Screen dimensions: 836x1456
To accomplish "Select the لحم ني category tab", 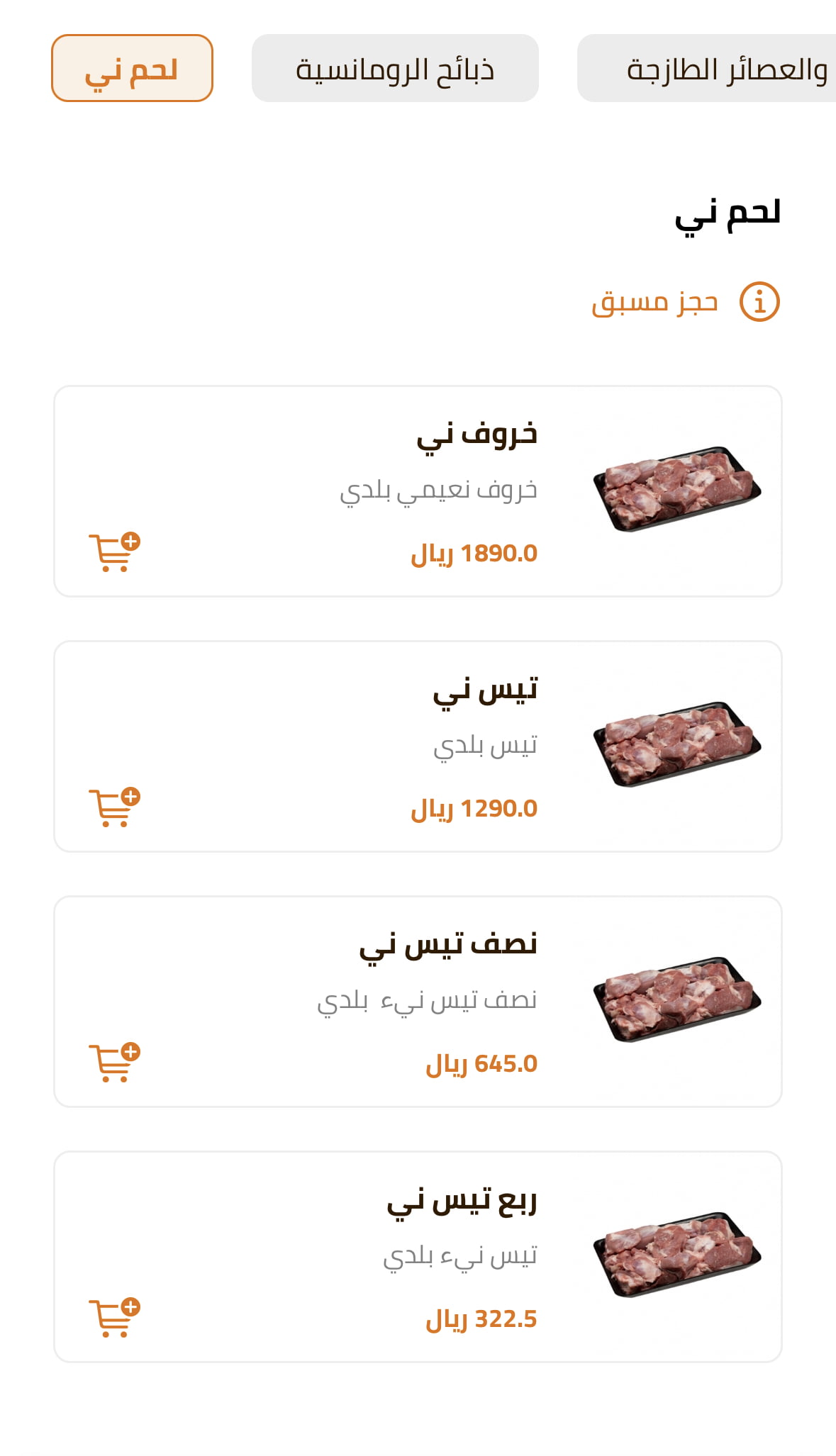I will click(132, 69).
